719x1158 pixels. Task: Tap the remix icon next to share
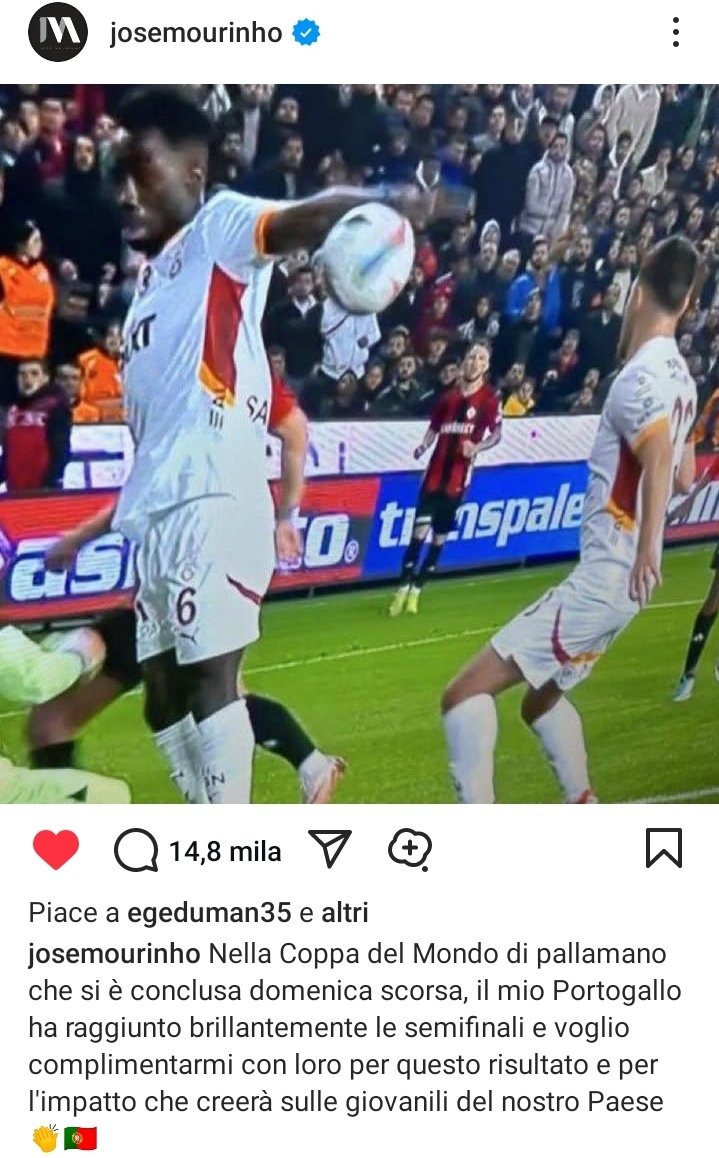[x=410, y=850]
